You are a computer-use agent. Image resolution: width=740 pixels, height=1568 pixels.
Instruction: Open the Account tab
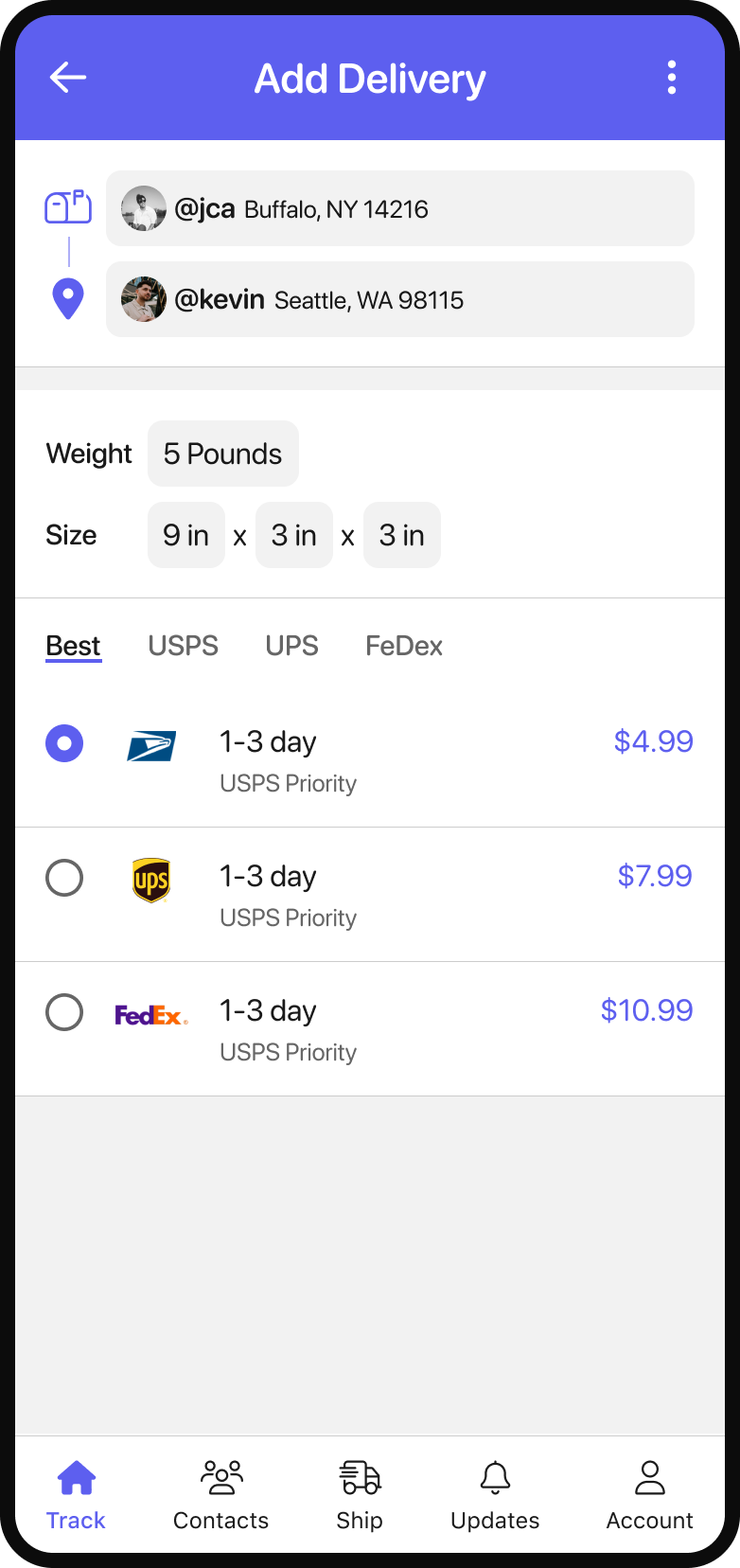click(x=650, y=1494)
